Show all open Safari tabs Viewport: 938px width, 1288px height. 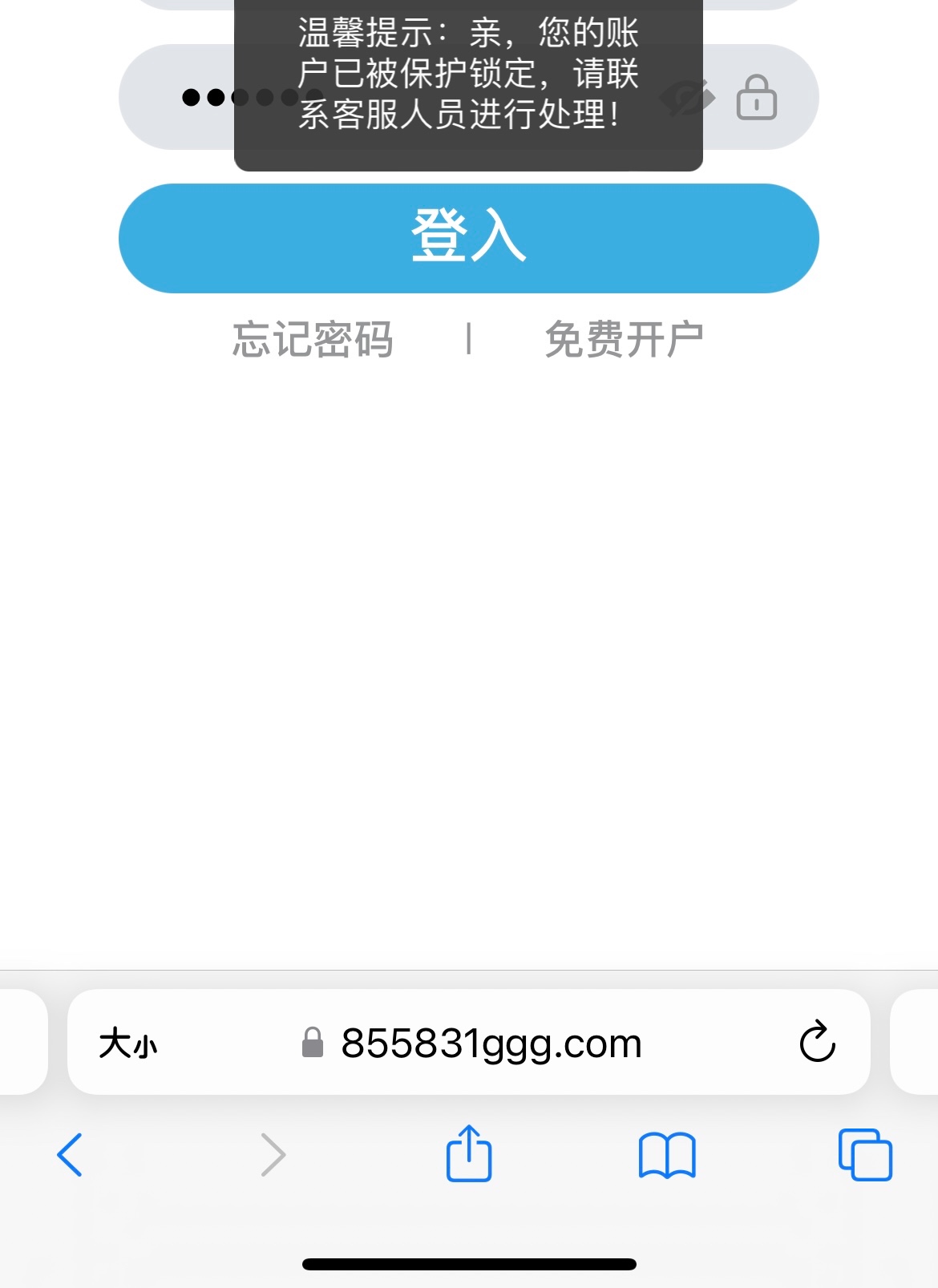point(864,1155)
